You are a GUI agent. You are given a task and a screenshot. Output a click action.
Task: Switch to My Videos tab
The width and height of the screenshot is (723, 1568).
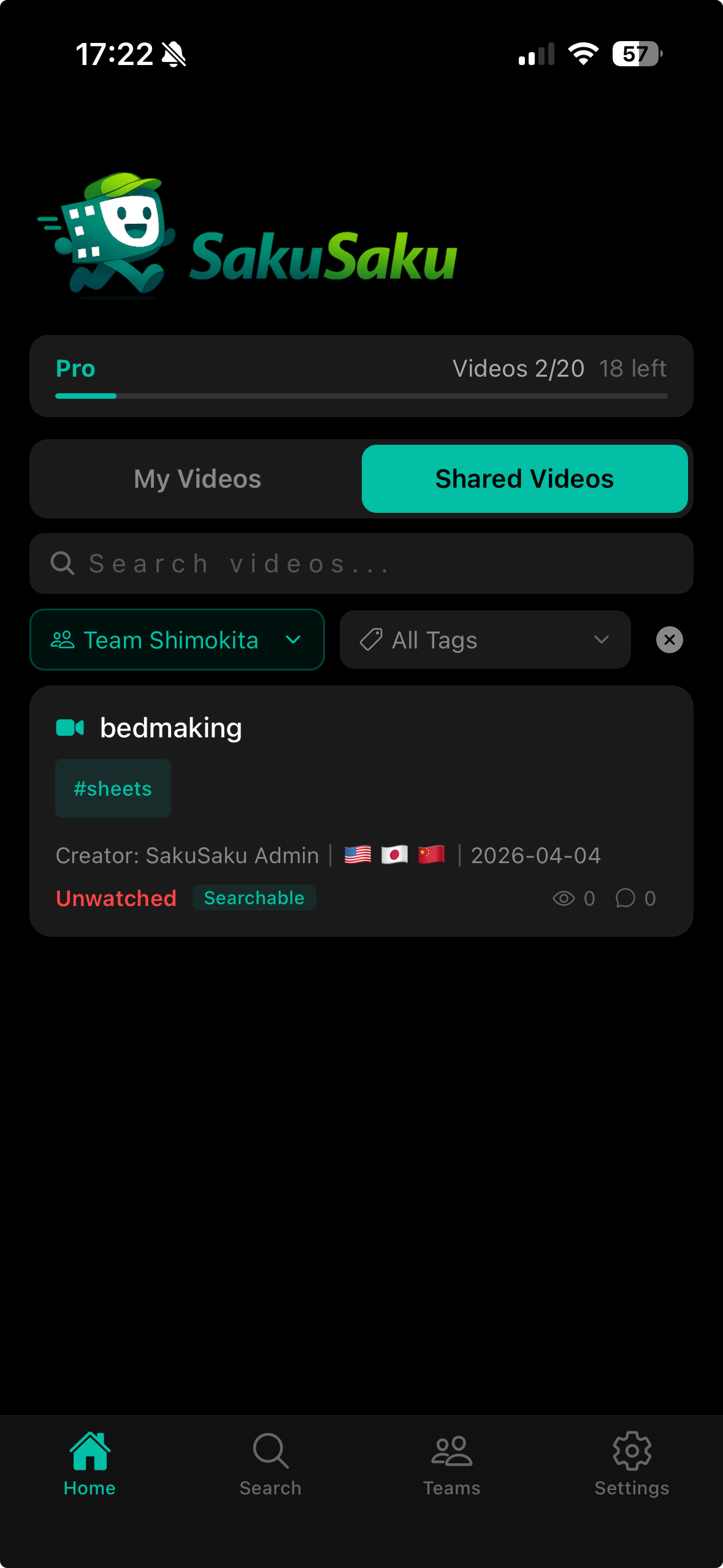(197, 478)
